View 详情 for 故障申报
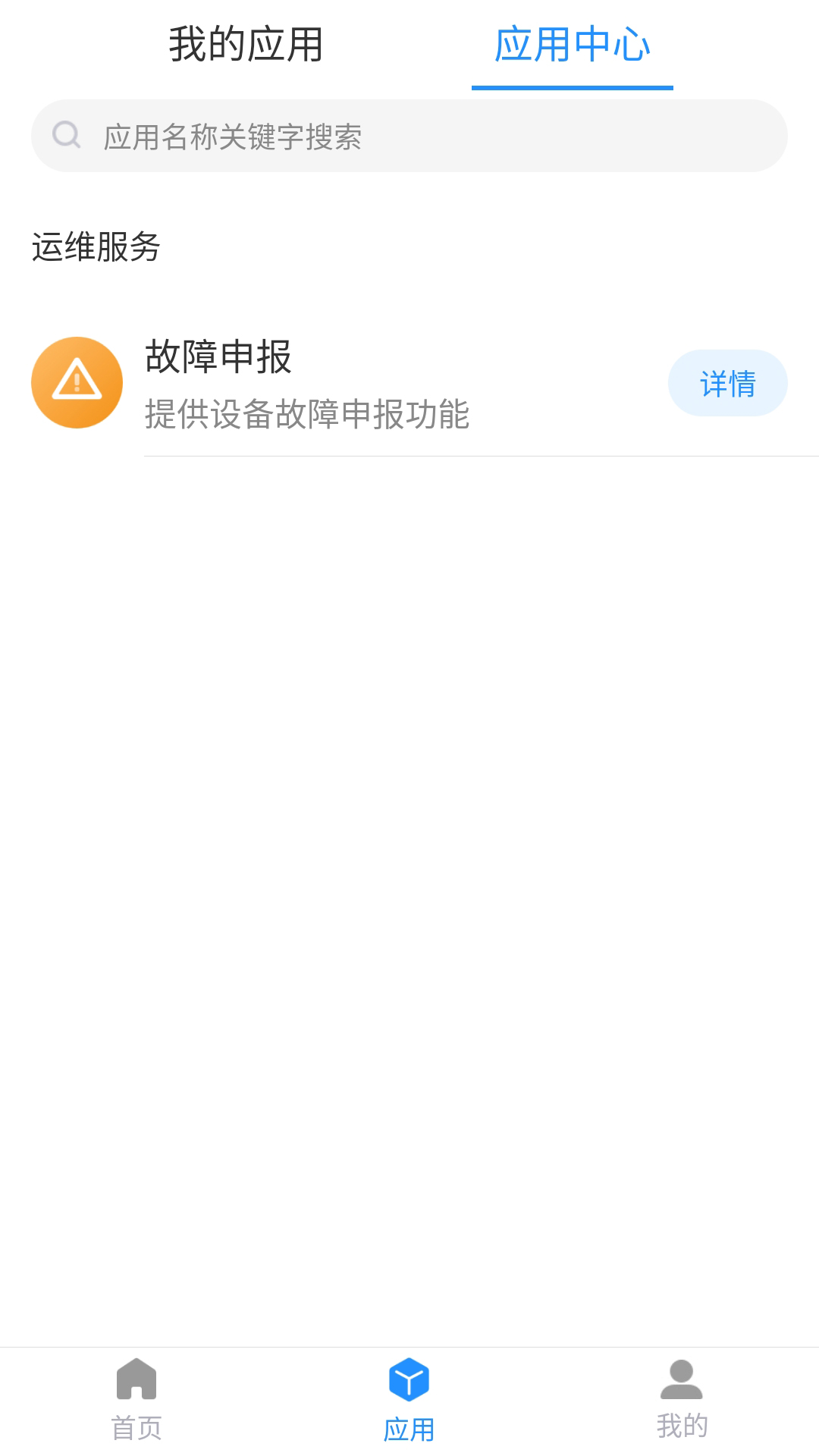 point(726,384)
